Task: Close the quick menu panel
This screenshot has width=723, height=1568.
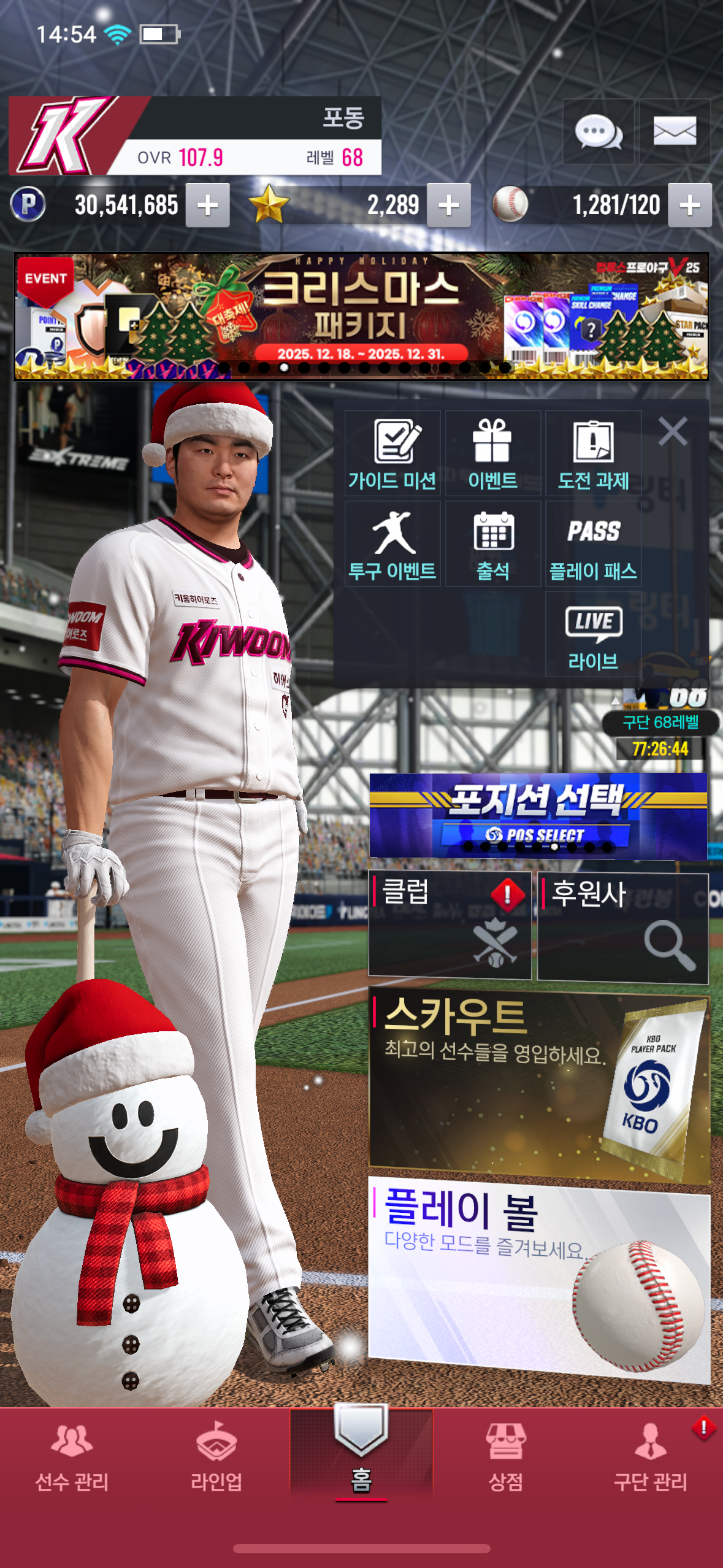Action: [x=673, y=432]
